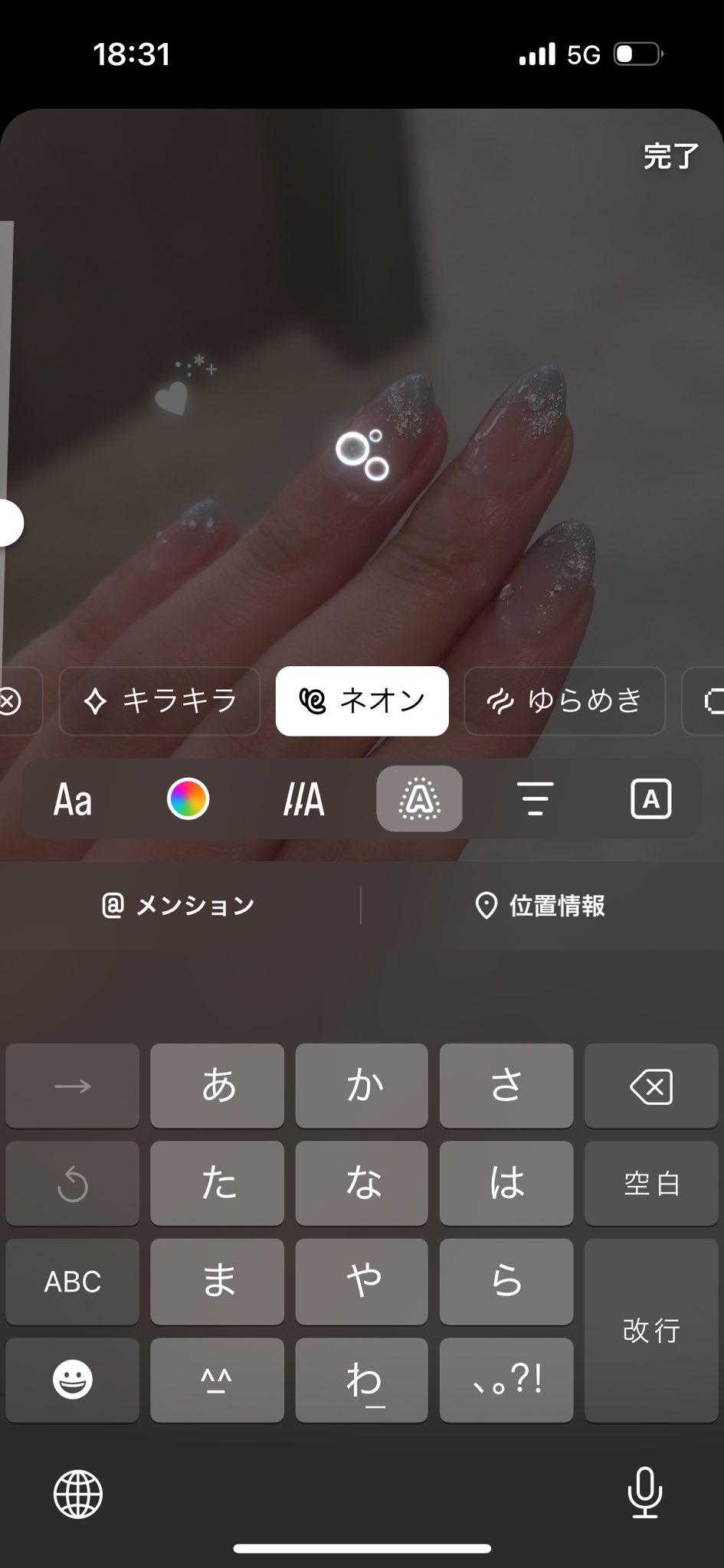Toggle the dotted A text effects button
This screenshot has height=1568, width=724.
click(419, 799)
